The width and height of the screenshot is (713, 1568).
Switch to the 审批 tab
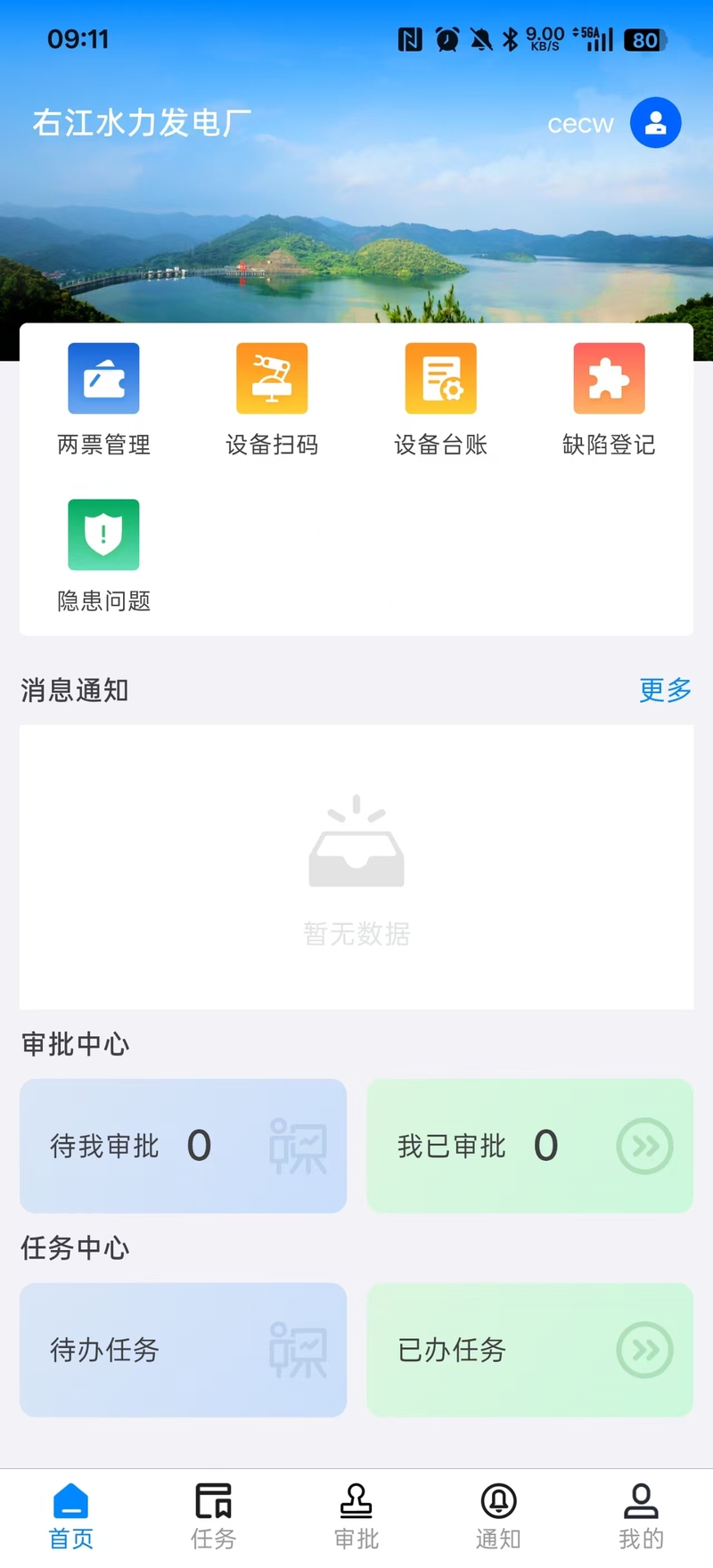point(356,1516)
